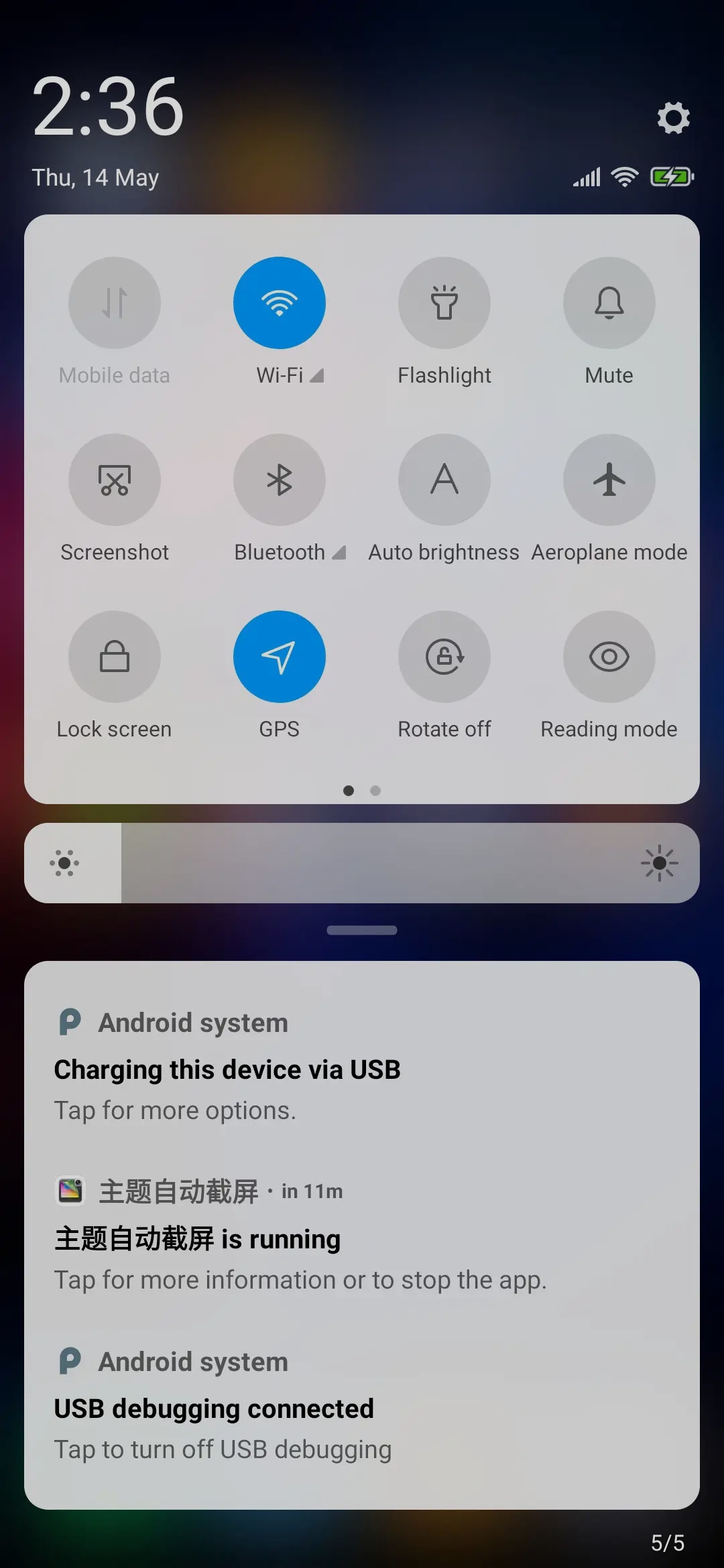Tap the brightness slider bar

tap(362, 863)
